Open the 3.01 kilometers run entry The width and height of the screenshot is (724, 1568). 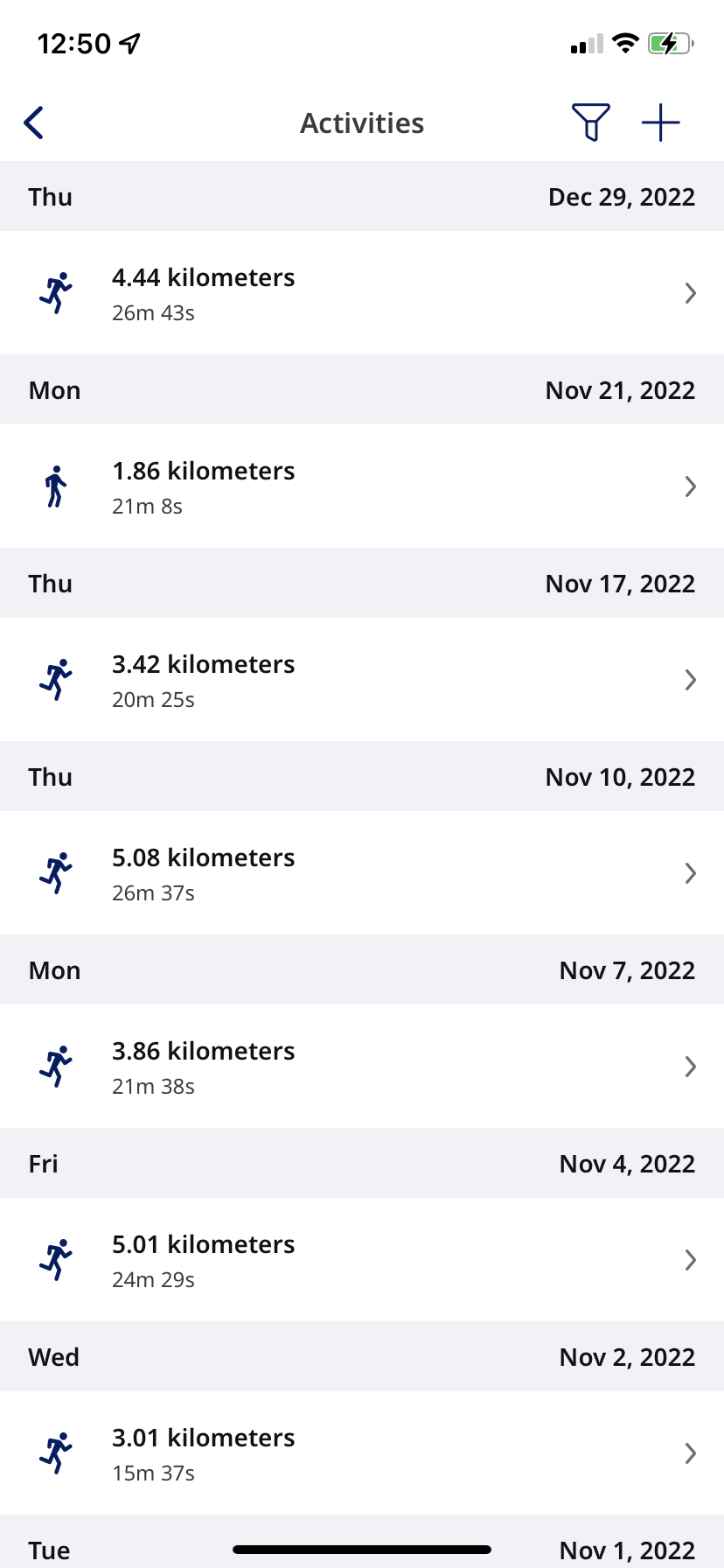(x=362, y=1453)
